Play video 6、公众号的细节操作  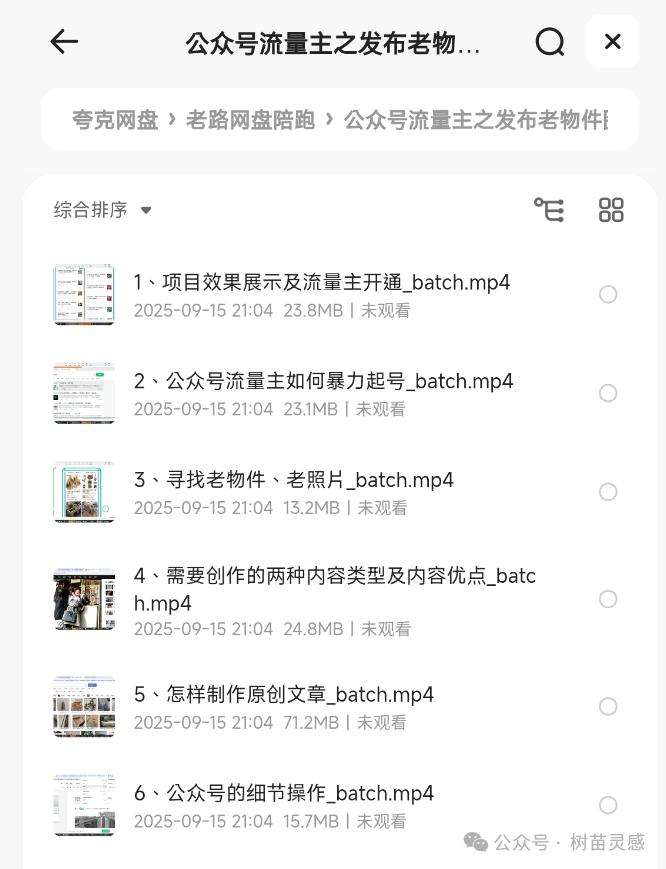(x=284, y=793)
